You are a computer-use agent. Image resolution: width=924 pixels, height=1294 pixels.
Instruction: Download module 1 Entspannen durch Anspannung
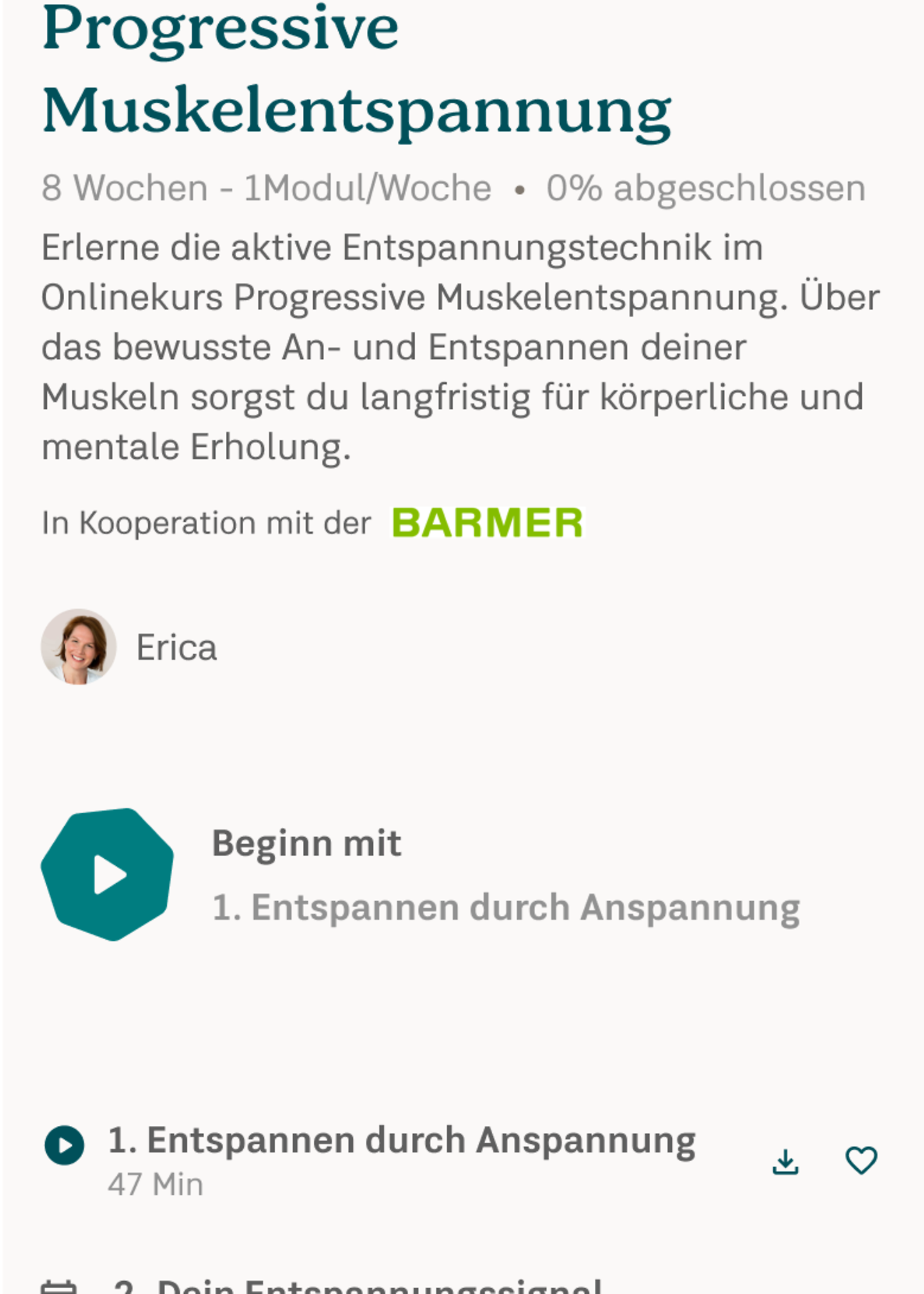785,1161
